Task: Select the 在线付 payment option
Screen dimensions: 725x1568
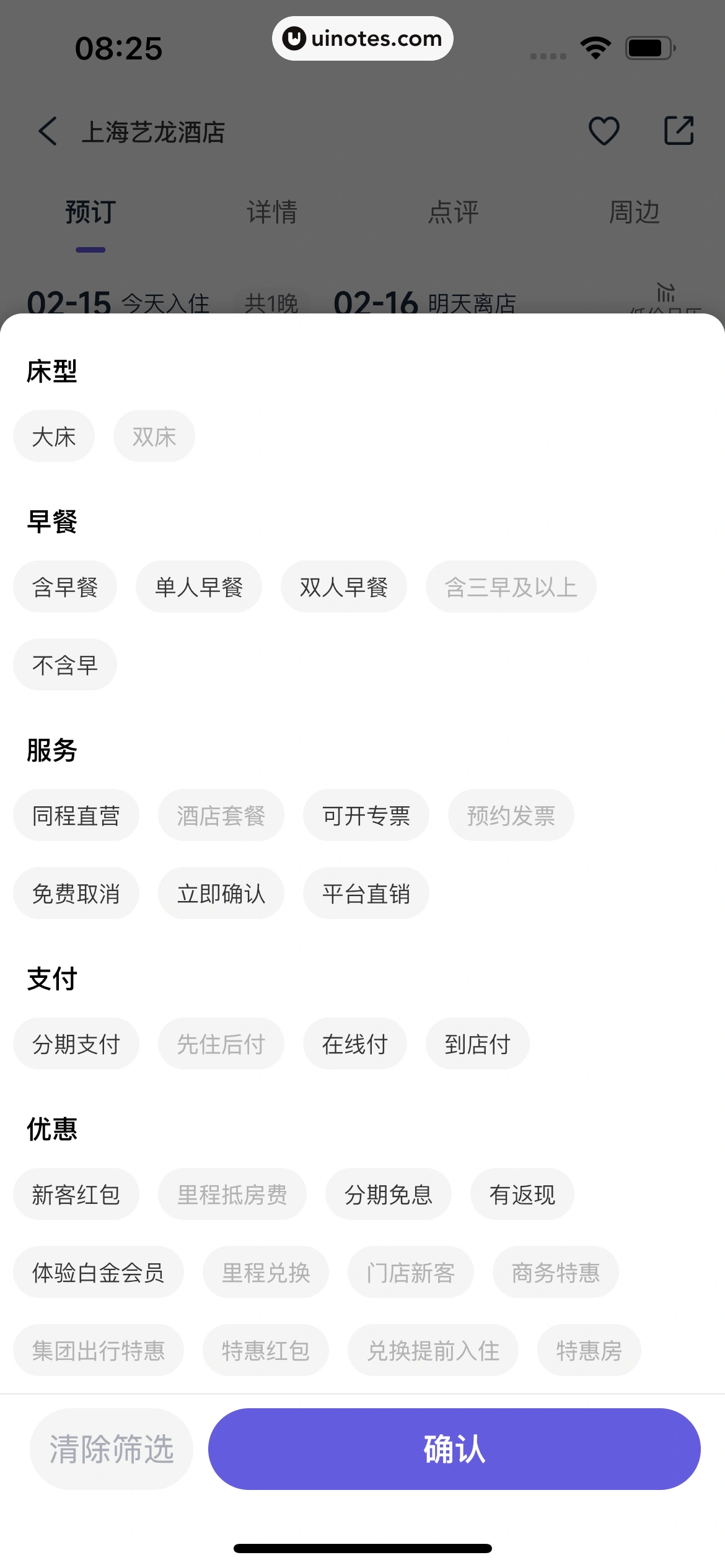Action: click(x=354, y=1043)
